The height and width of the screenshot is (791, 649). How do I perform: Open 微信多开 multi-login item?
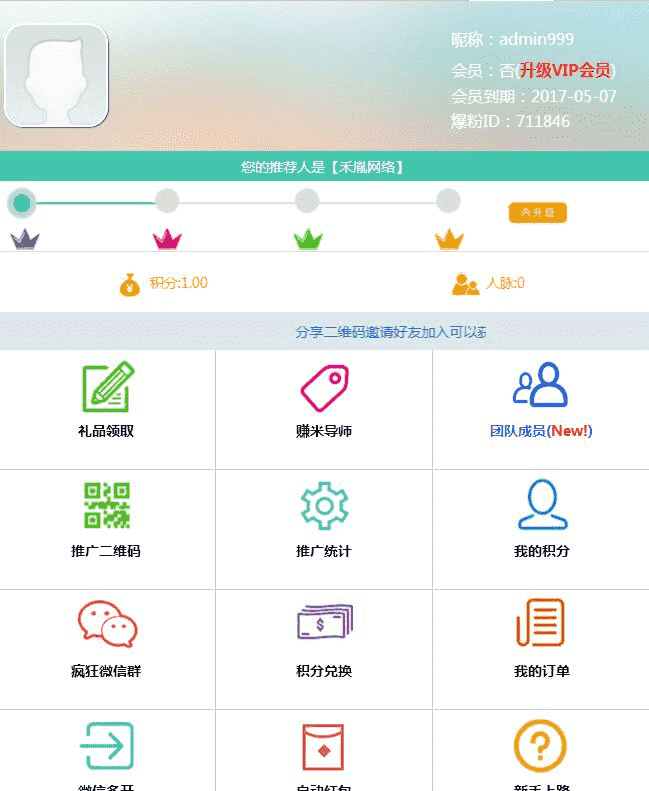point(107,755)
